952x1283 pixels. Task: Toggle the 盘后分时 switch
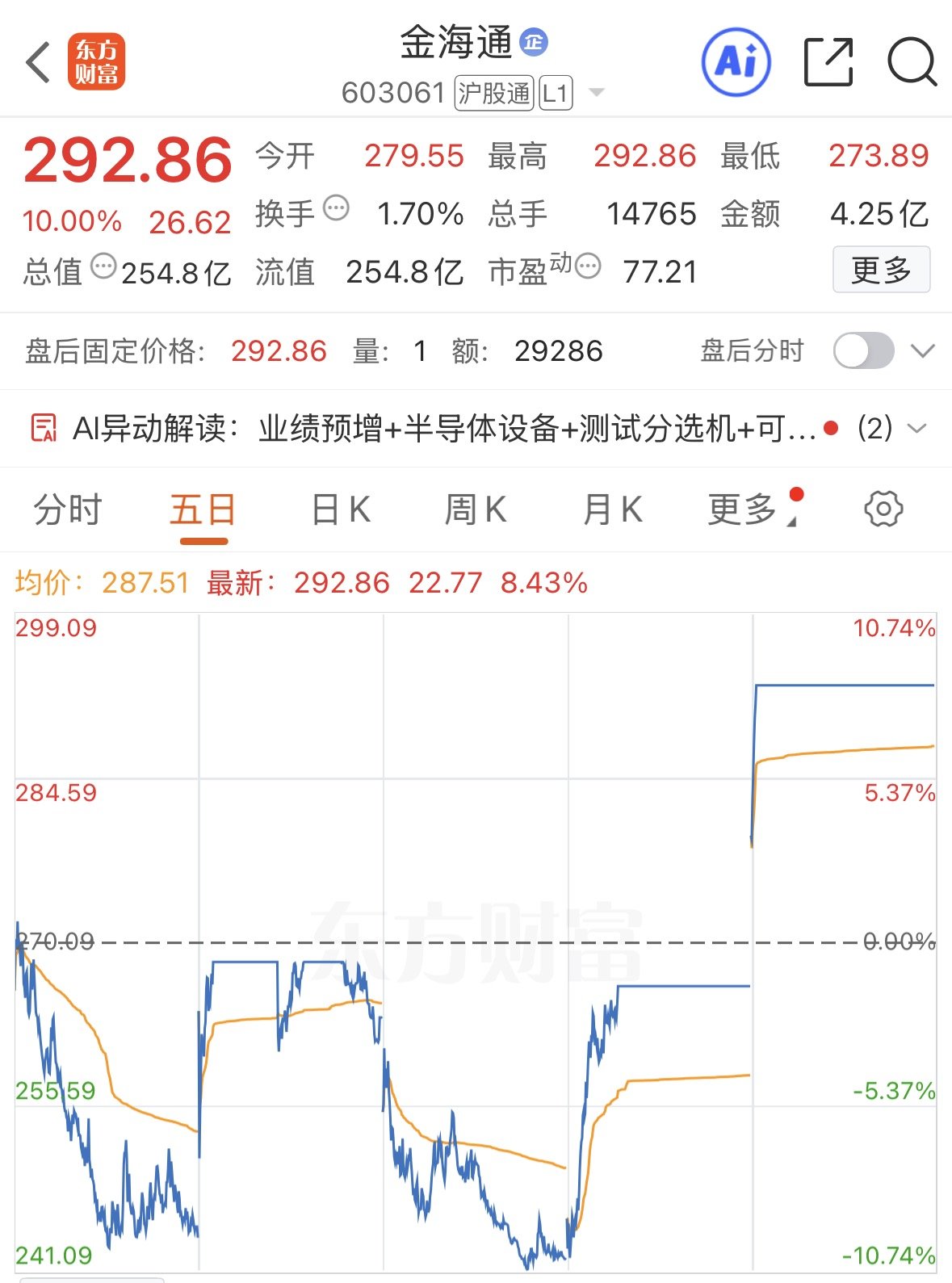863,351
